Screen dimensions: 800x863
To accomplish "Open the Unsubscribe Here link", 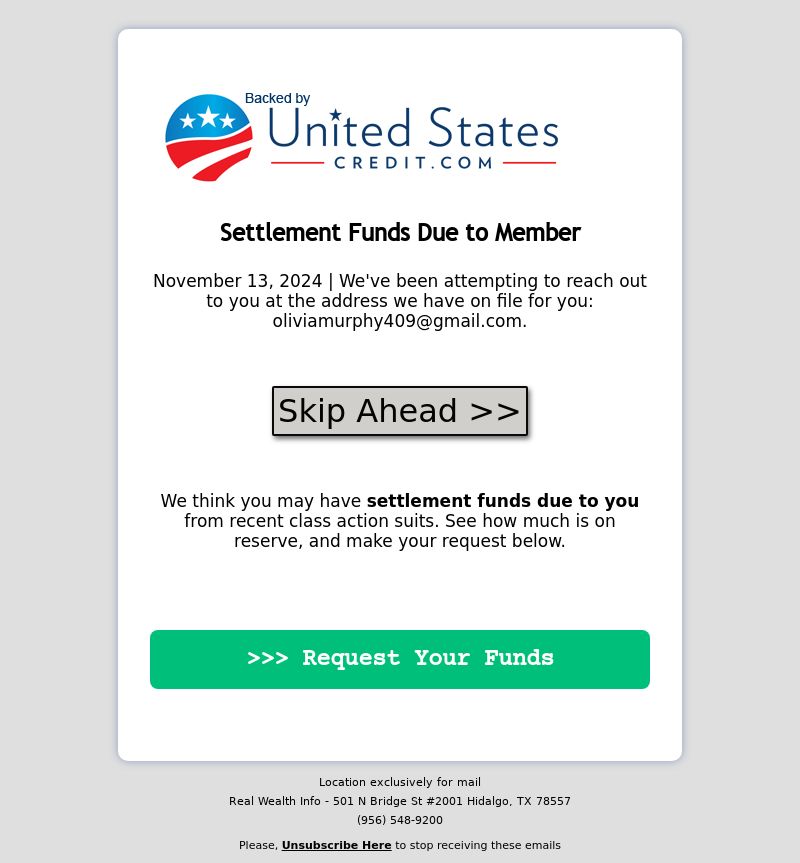I will point(336,846).
